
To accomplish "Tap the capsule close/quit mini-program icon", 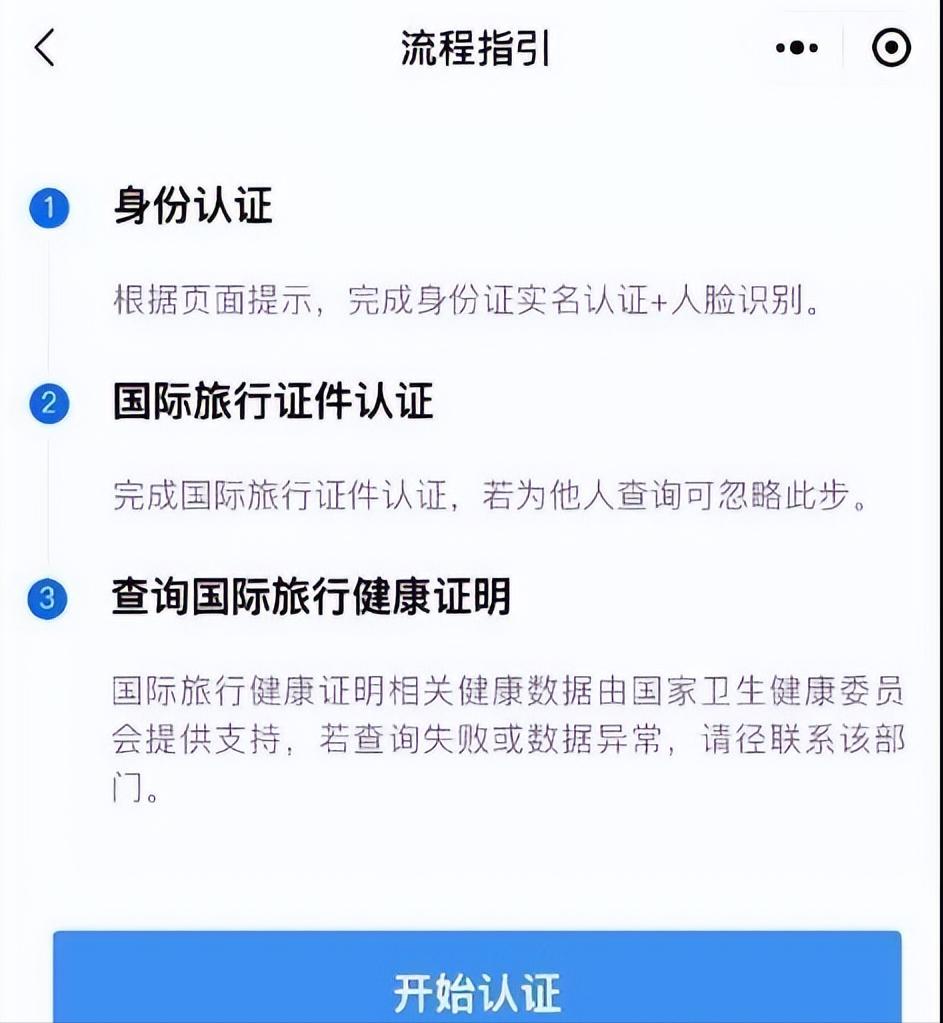I will pos(888,47).
